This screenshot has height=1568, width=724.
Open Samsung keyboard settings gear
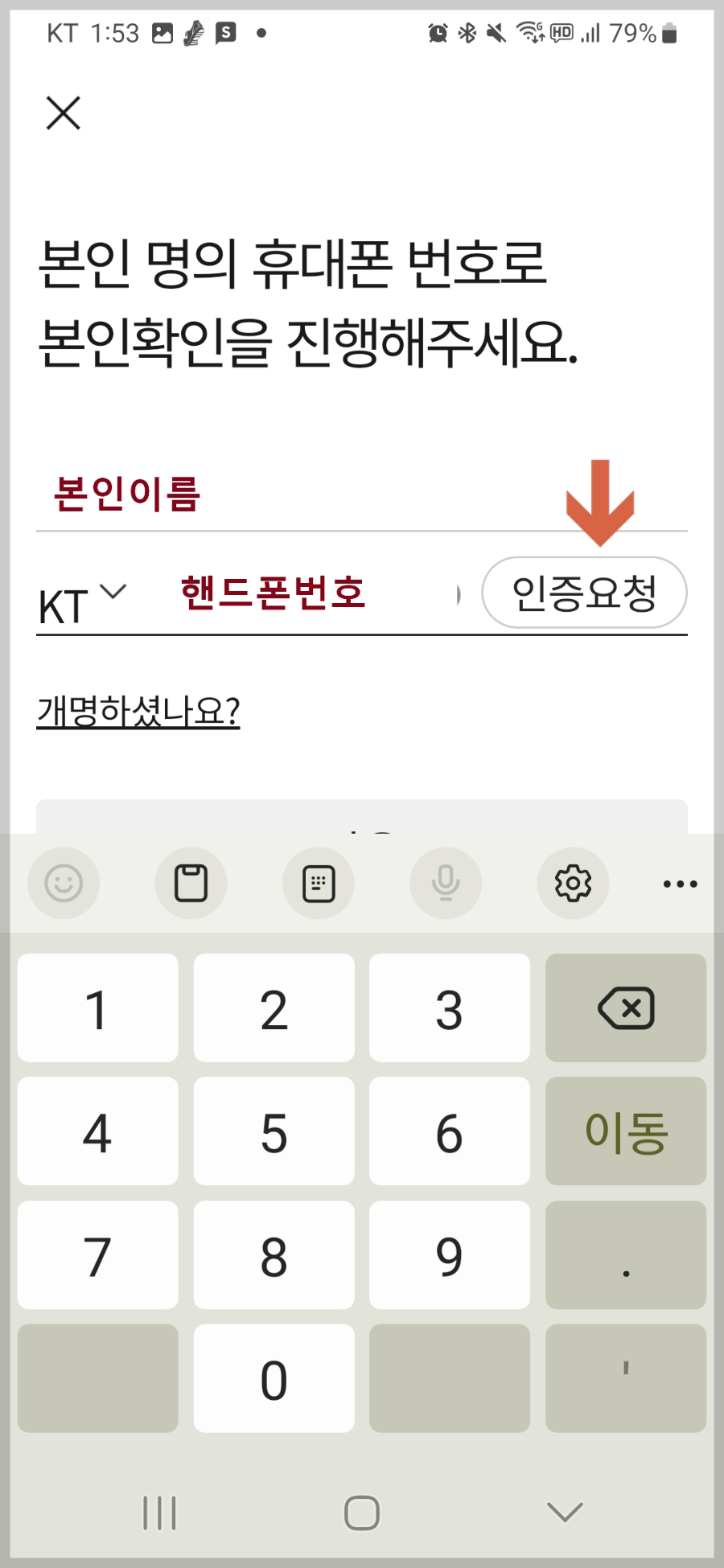click(x=573, y=883)
